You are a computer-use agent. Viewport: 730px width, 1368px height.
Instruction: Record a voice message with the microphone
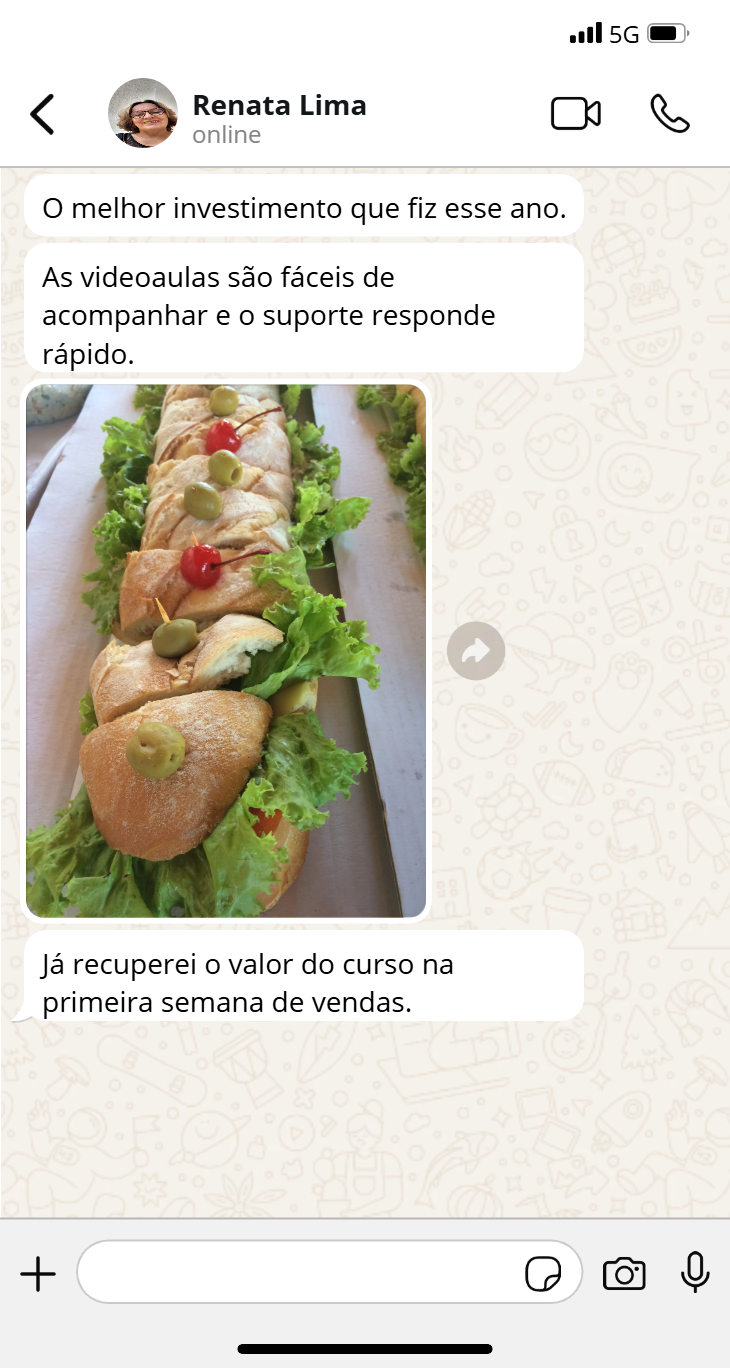tap(695, 1273)
